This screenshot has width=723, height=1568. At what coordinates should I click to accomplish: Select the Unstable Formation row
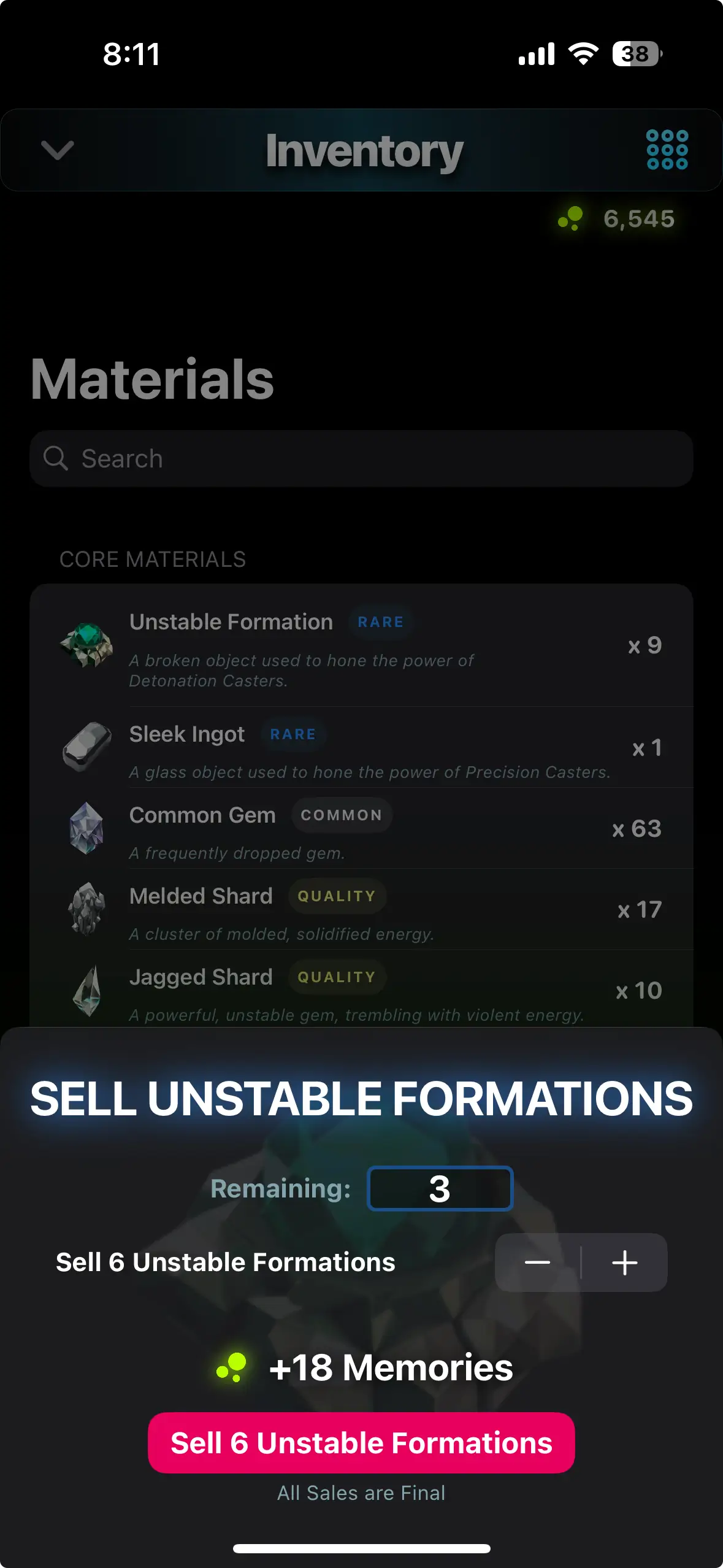pyautogui.click(x=361, y=646)
